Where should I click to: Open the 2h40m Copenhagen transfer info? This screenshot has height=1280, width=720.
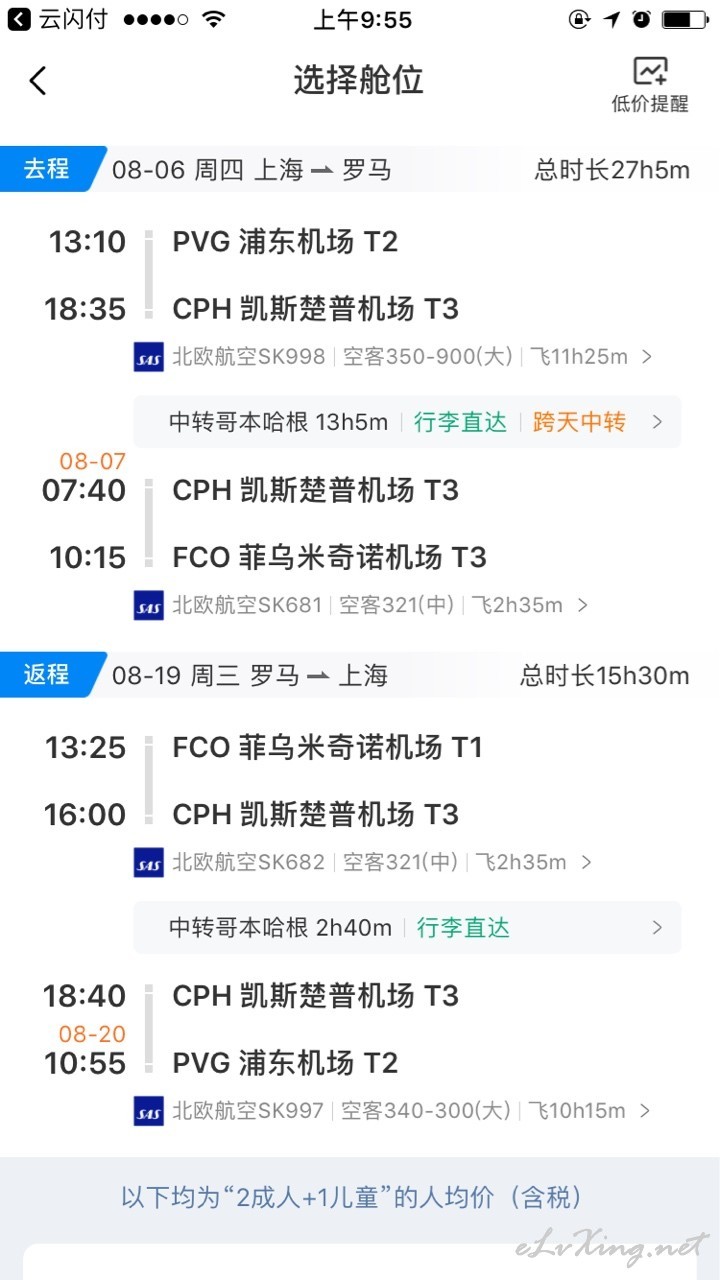click(x=407, y=928)
